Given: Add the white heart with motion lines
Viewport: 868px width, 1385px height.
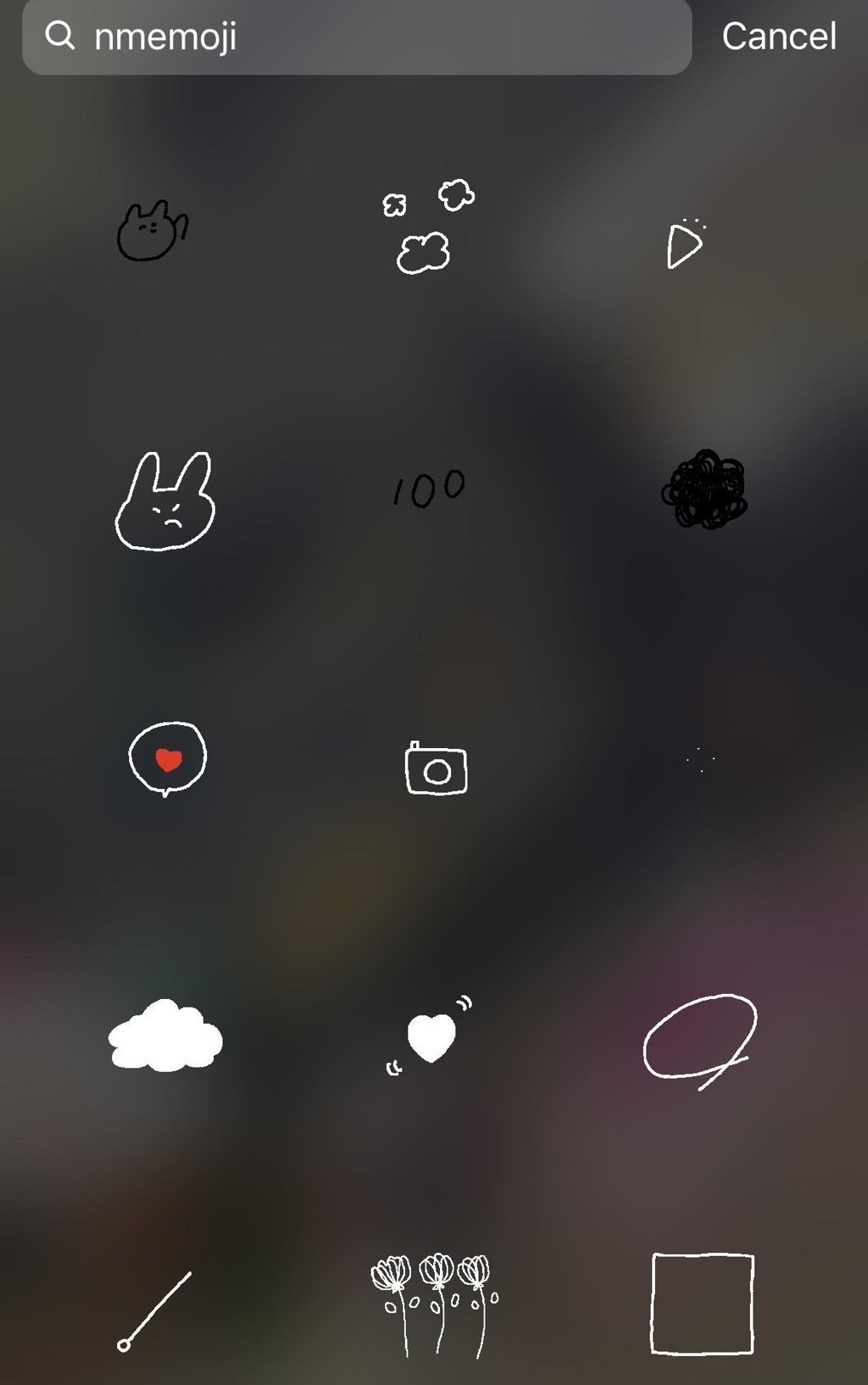Looking at the screenshot, I should click(431, 1036).
